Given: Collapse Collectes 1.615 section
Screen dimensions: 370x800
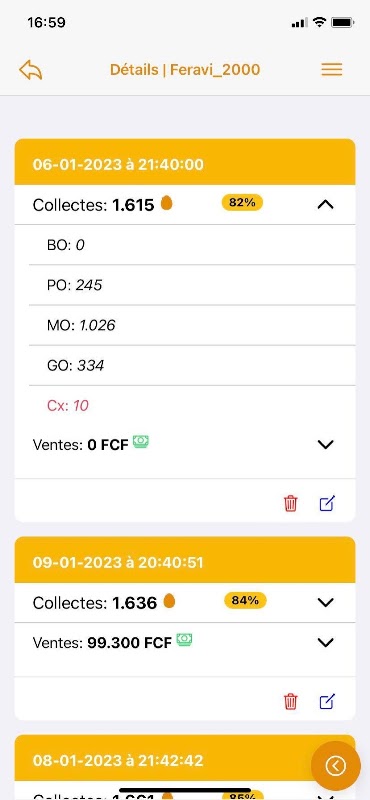Looking at the screenshot, I should click(326, 205).
